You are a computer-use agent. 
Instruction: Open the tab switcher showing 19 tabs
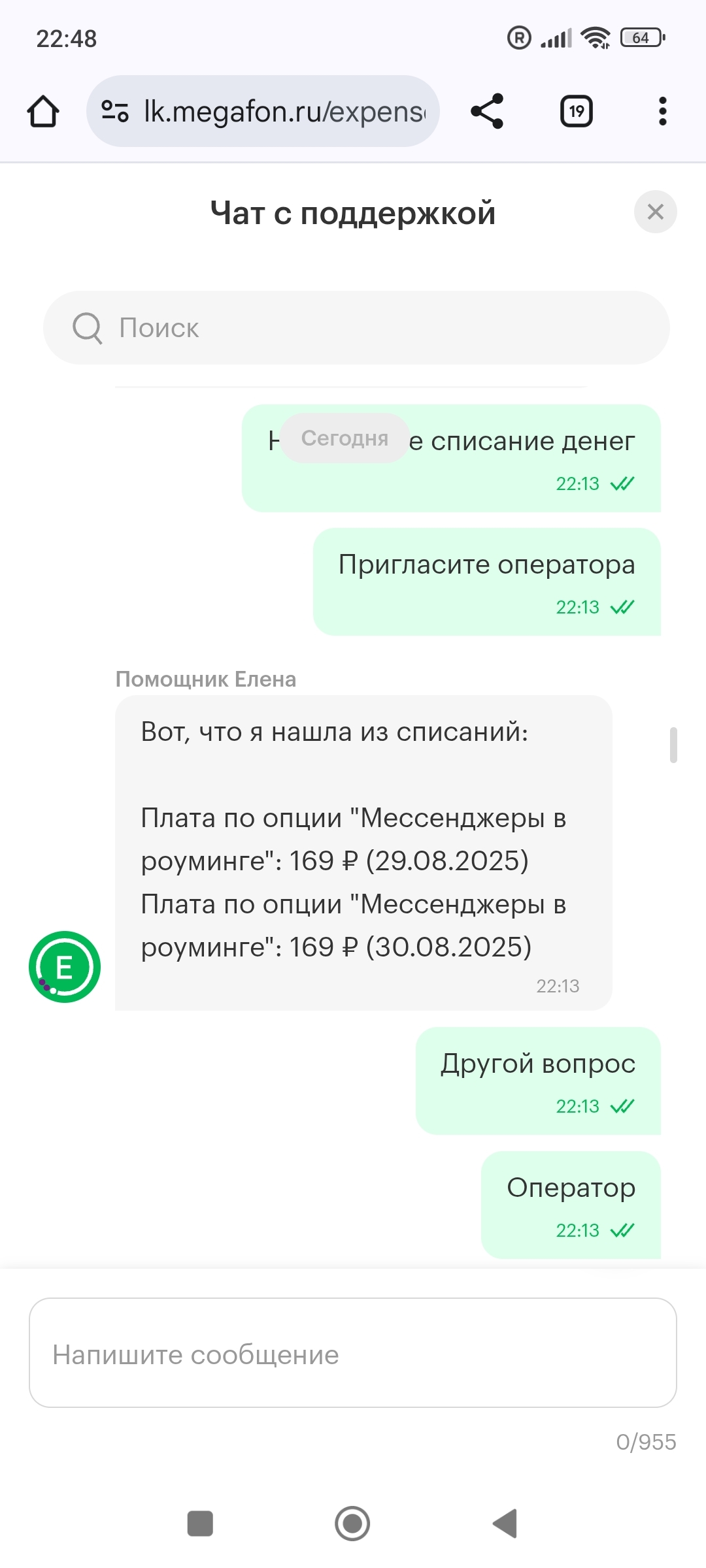(576, 111)
